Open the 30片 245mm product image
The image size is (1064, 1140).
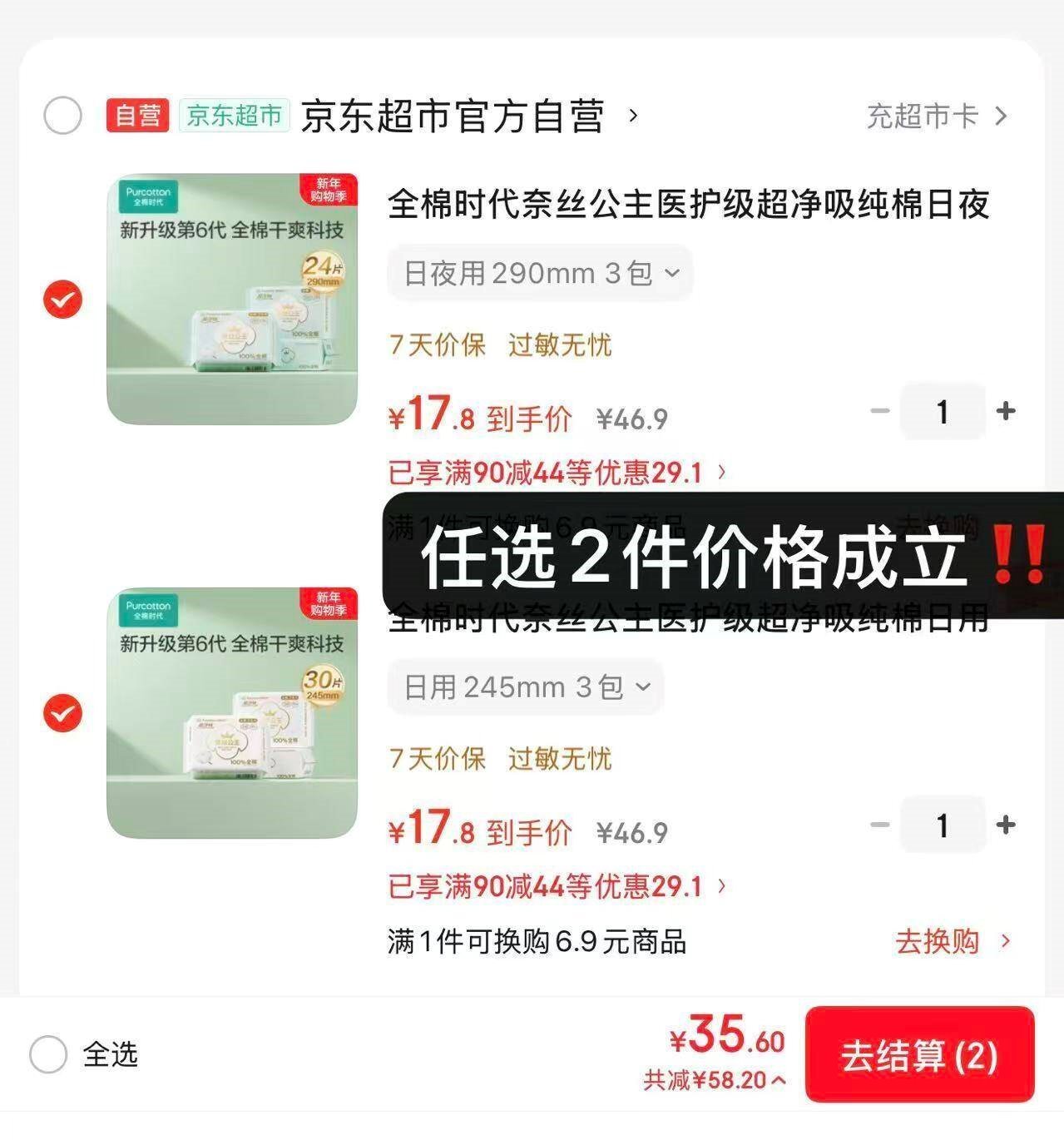[232, 713]
